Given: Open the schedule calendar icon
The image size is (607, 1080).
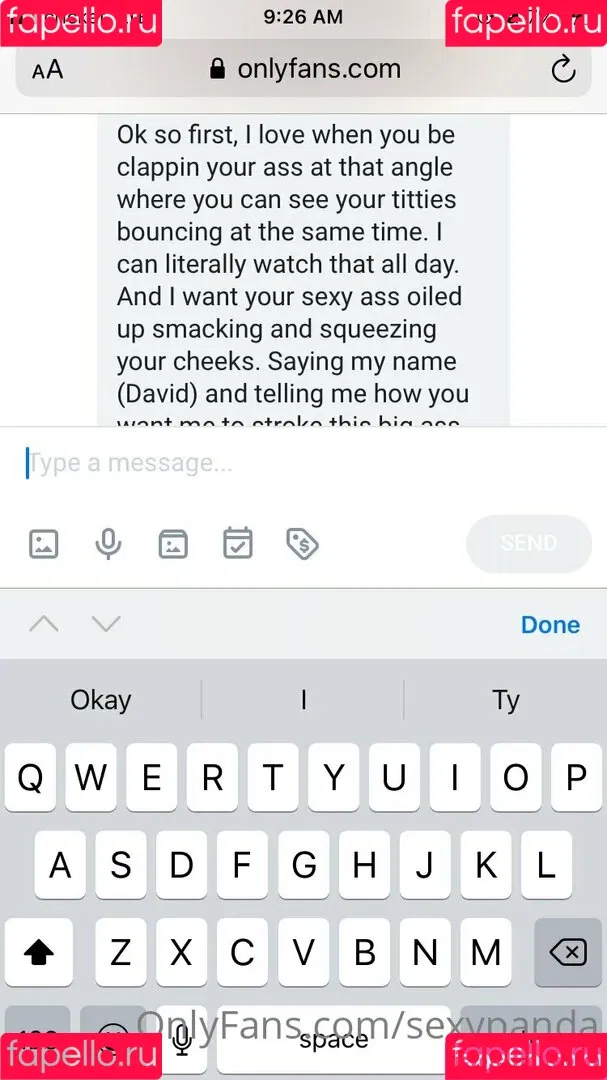Looking at the screenshot, I should tap(237, 544).
